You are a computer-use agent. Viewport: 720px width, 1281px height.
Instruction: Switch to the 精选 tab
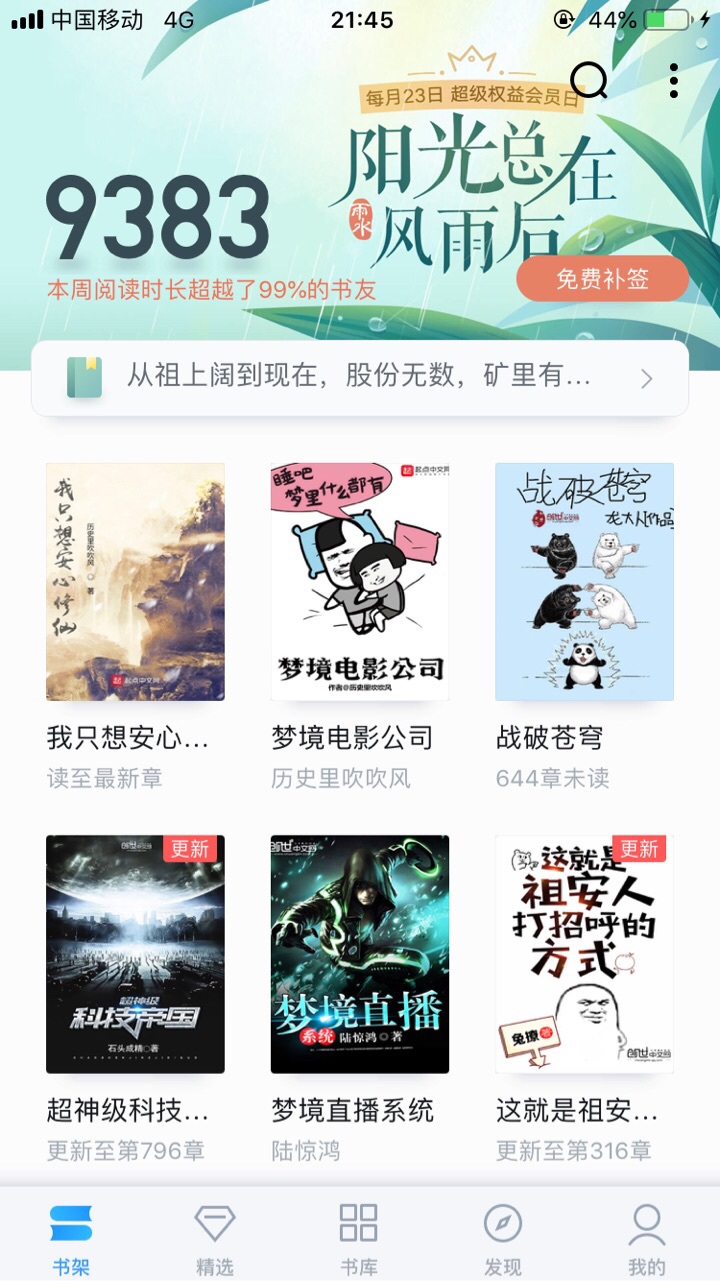tap(215, 1238)
